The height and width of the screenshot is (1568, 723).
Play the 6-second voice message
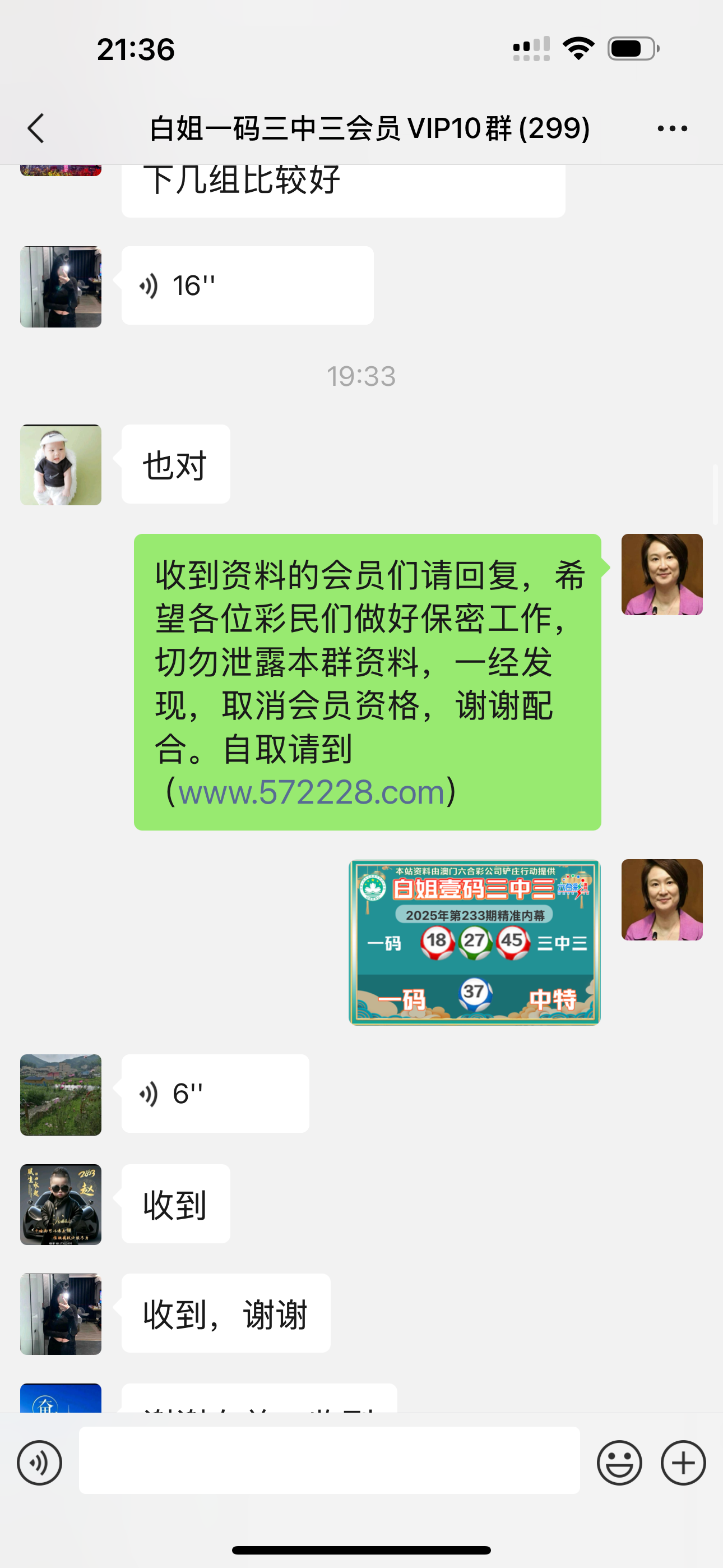click(215, 1094)
